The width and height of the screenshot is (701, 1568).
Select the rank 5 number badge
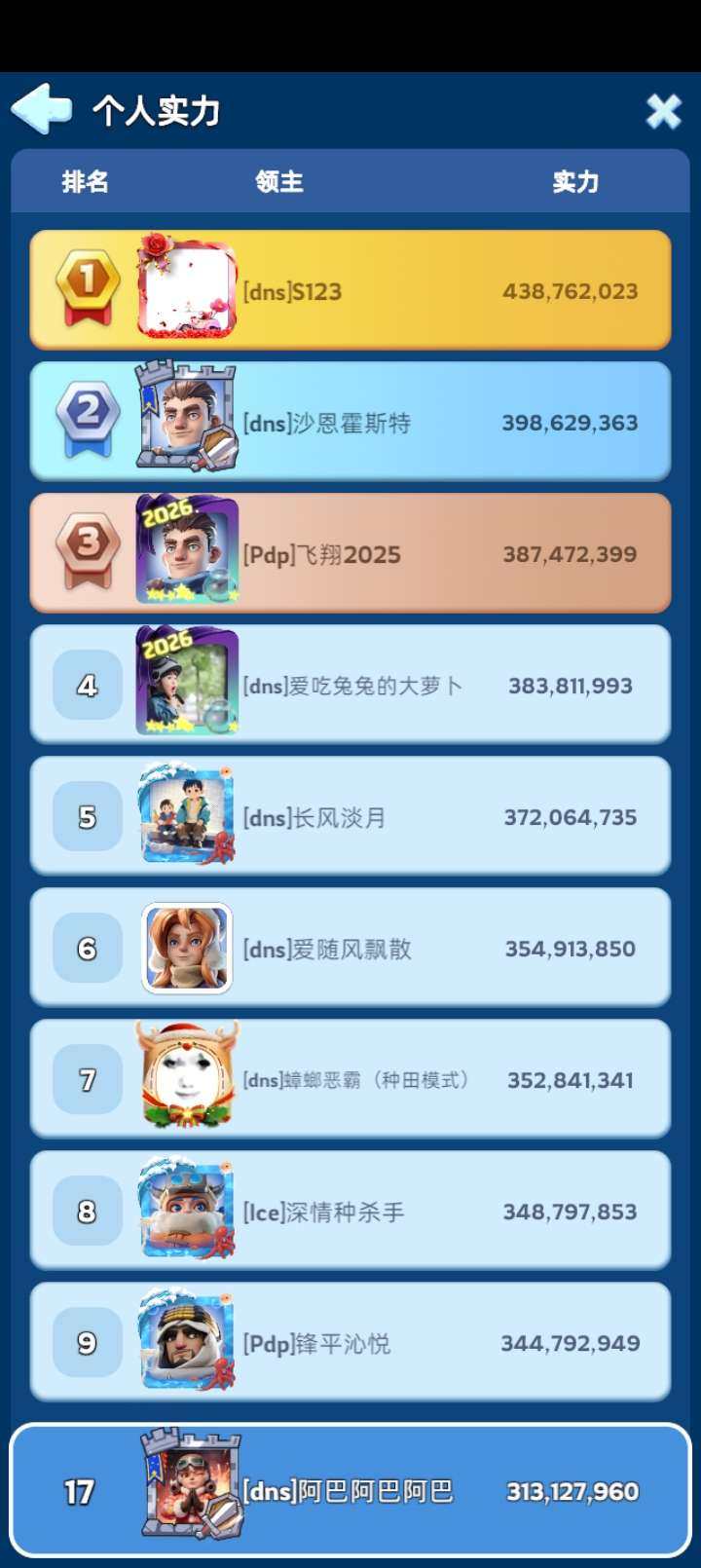click(88, 816)
